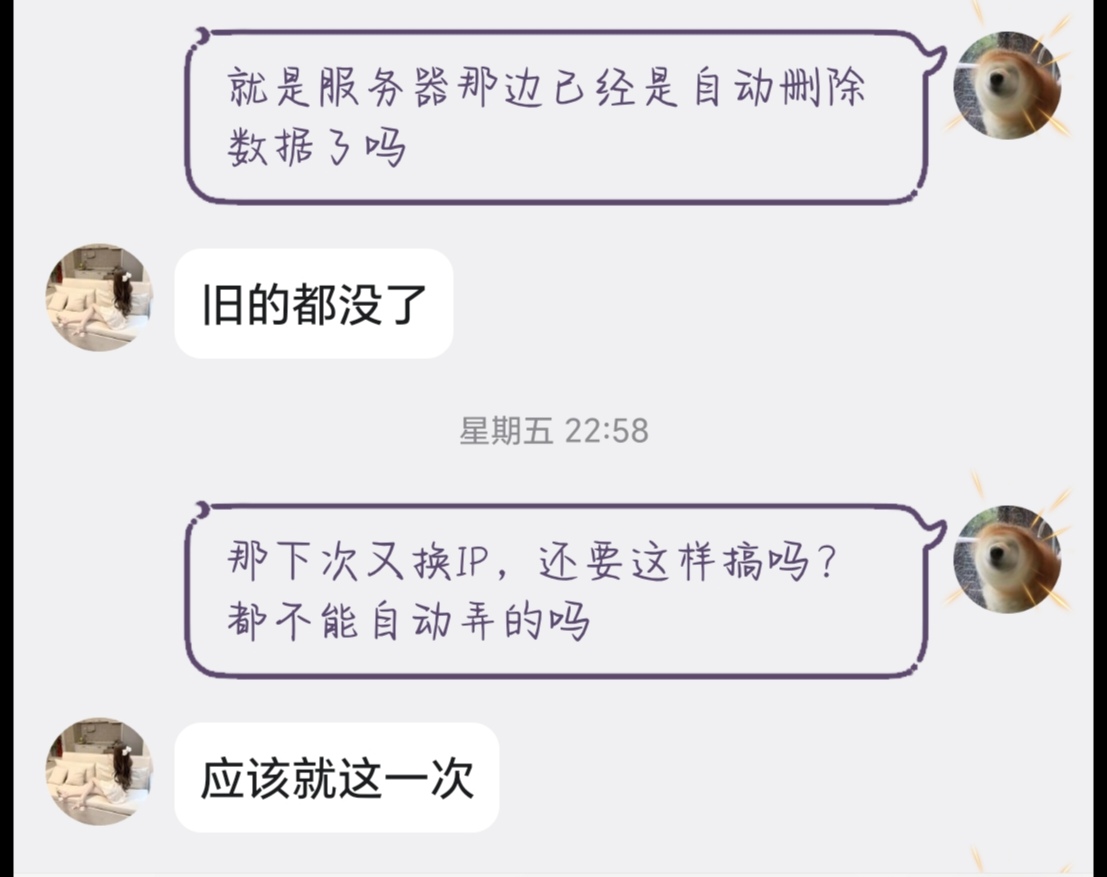Image resolution: width=1107 pixels, height=877 pixels.
Task: Tap dog avatar beside the 换IP message
Action: [x=1007, y=559]
